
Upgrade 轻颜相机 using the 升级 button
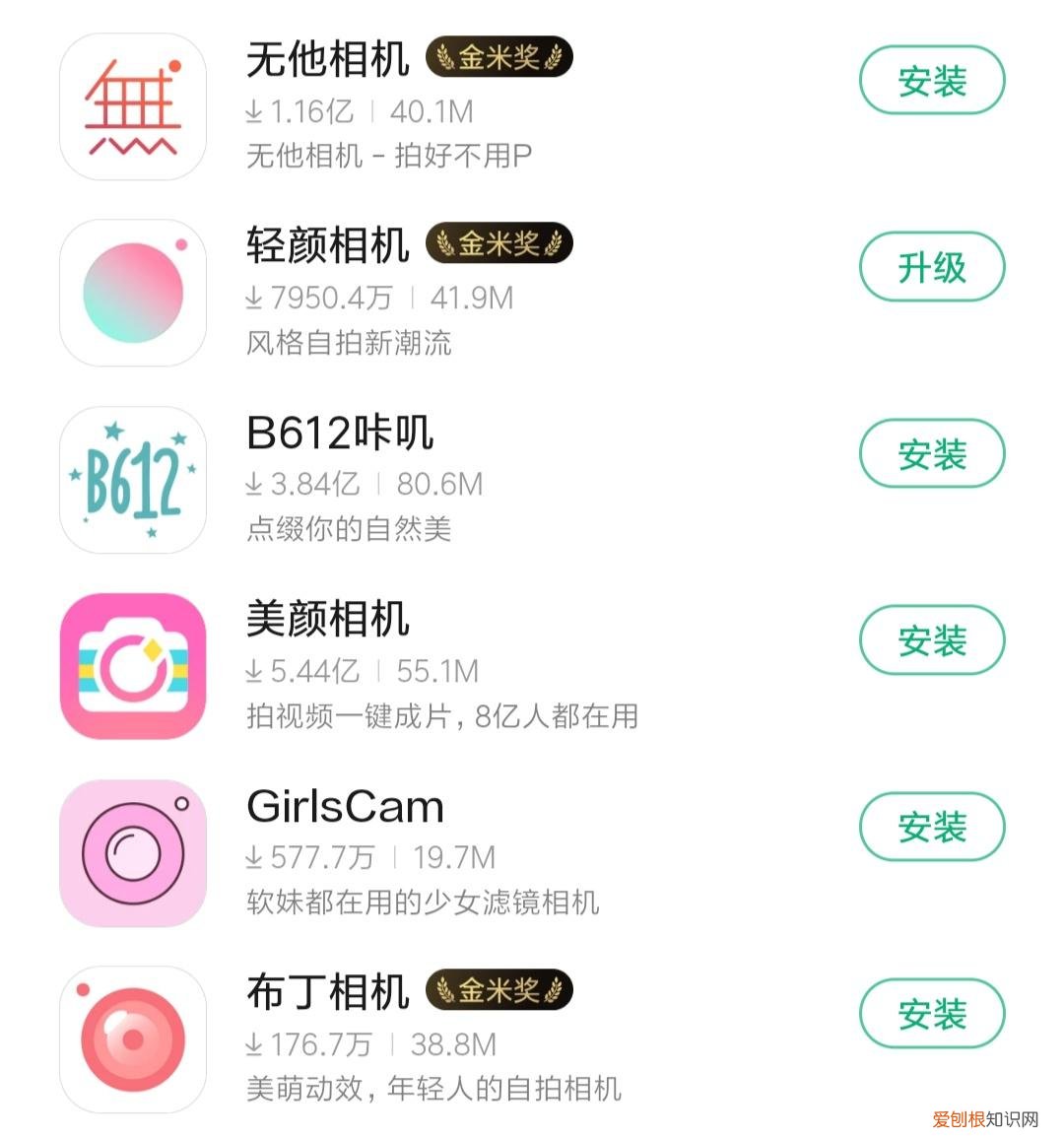tap(931, 267)
